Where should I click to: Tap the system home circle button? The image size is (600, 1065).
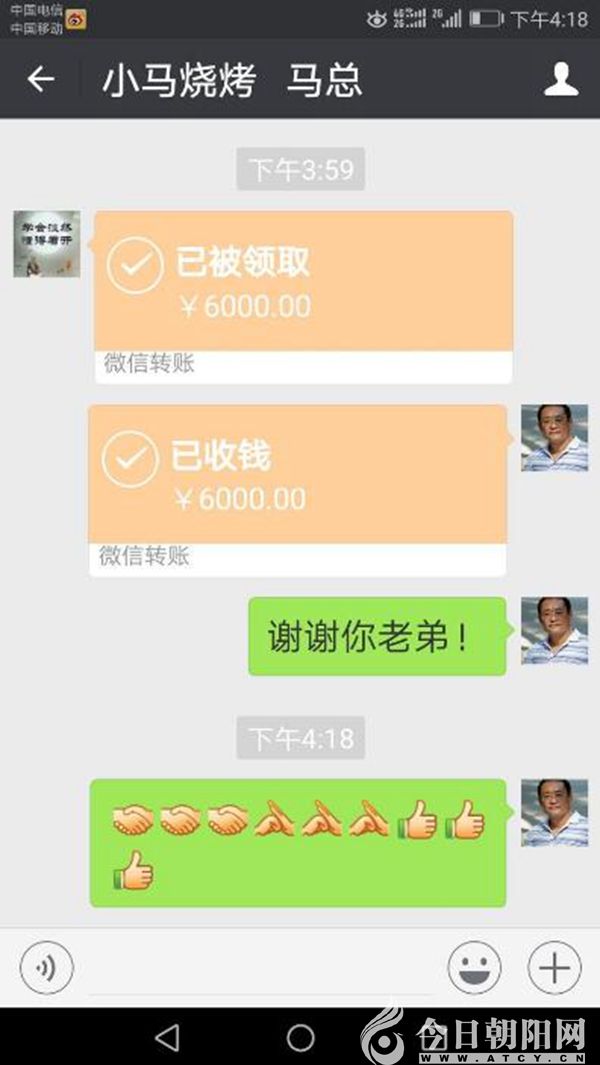(x=300, y=1037)
